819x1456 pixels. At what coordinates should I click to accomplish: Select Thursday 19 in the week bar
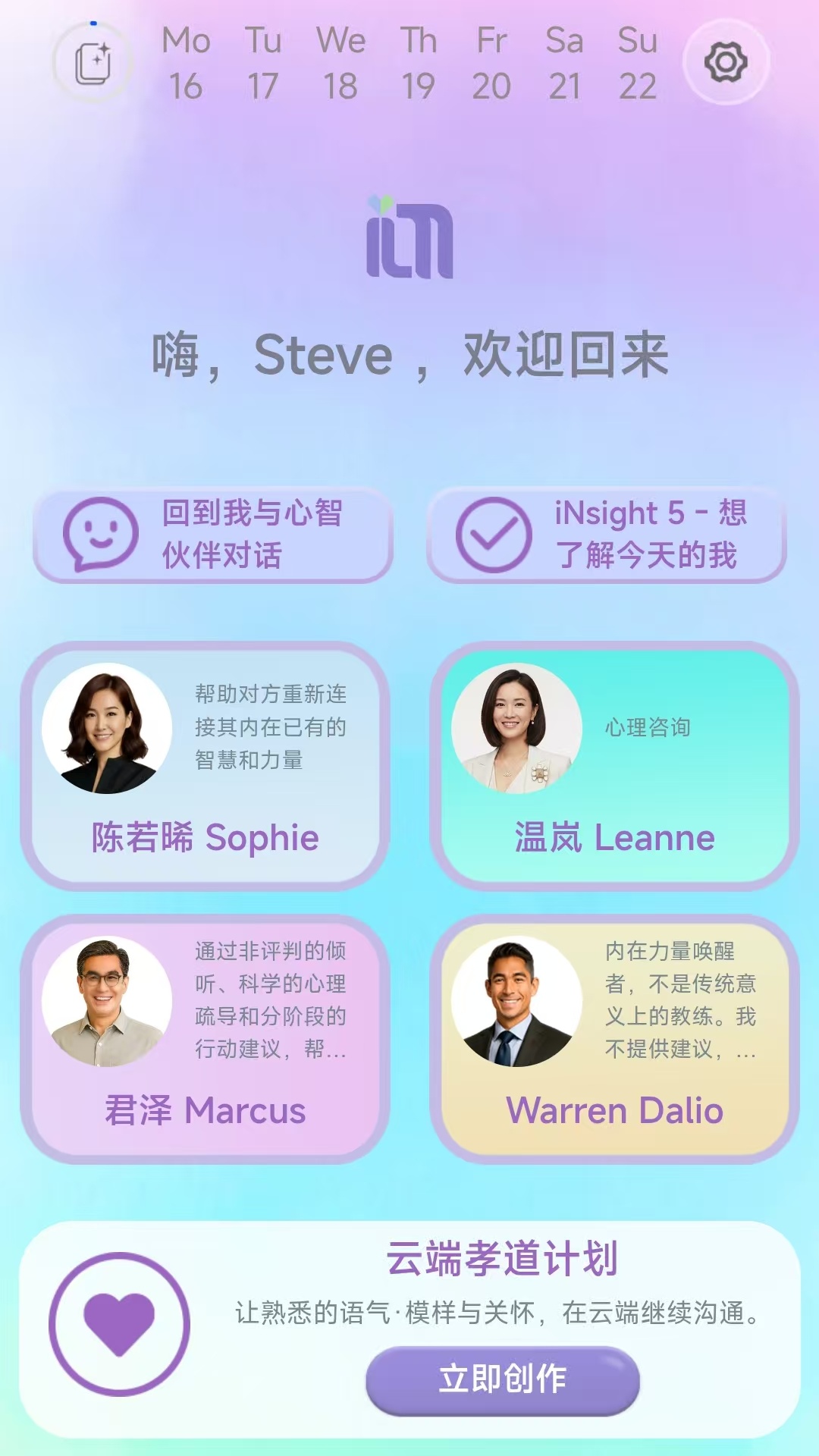[x=418, y=64]
